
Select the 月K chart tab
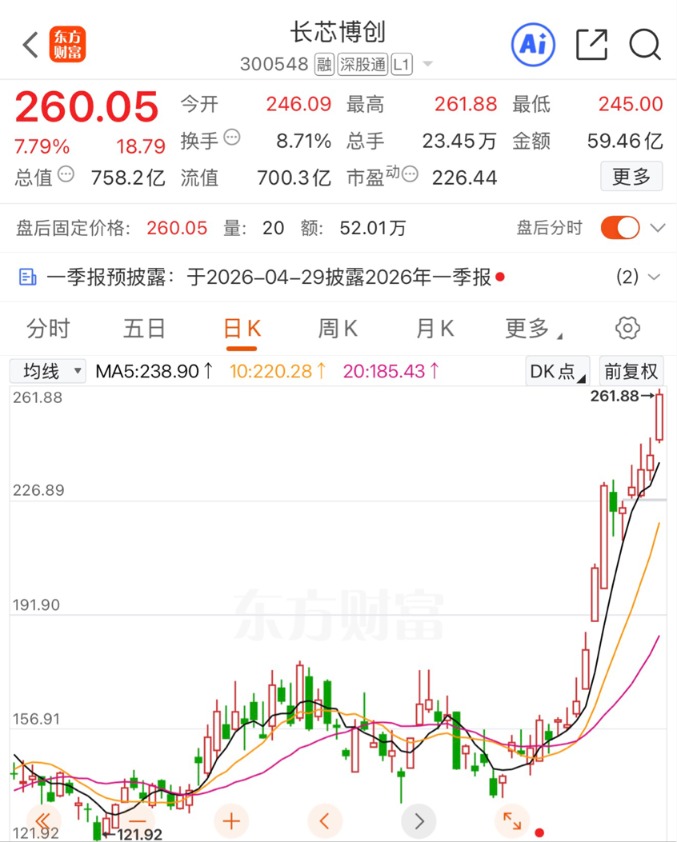(x=434, y=329)
